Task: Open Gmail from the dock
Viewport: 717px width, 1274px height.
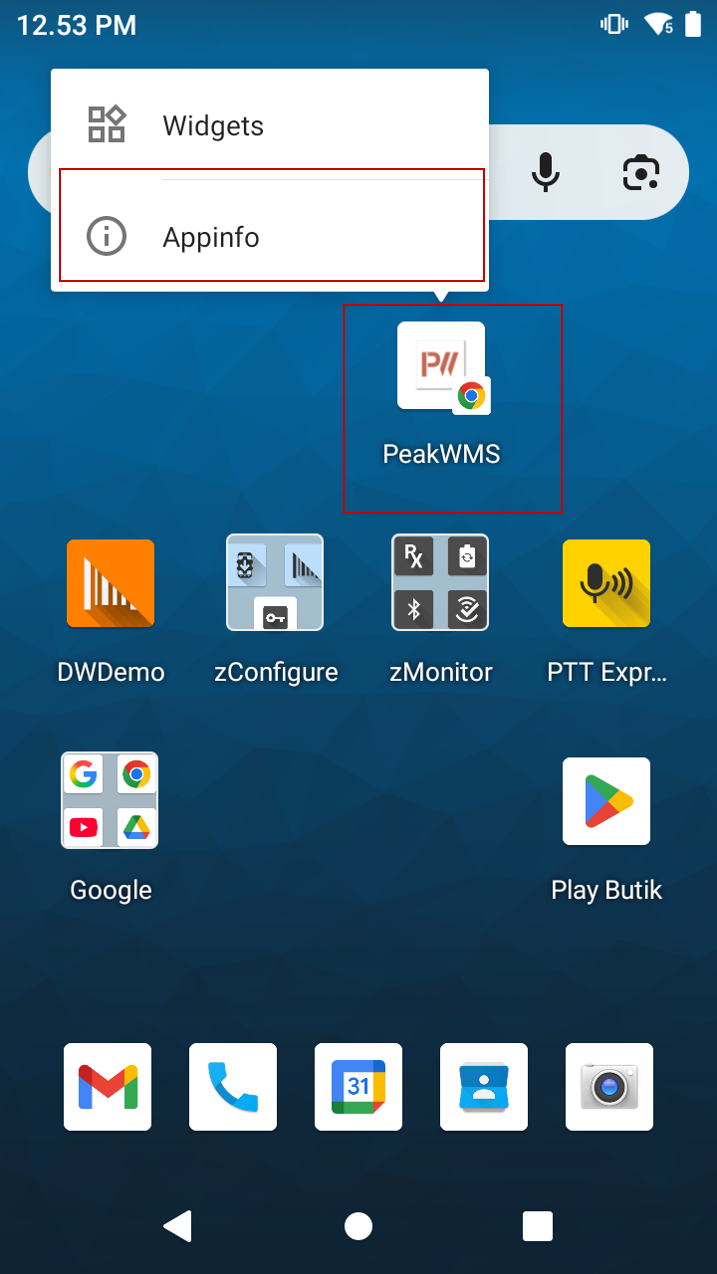Action: pyautogui.click(x=108, y=1087)
